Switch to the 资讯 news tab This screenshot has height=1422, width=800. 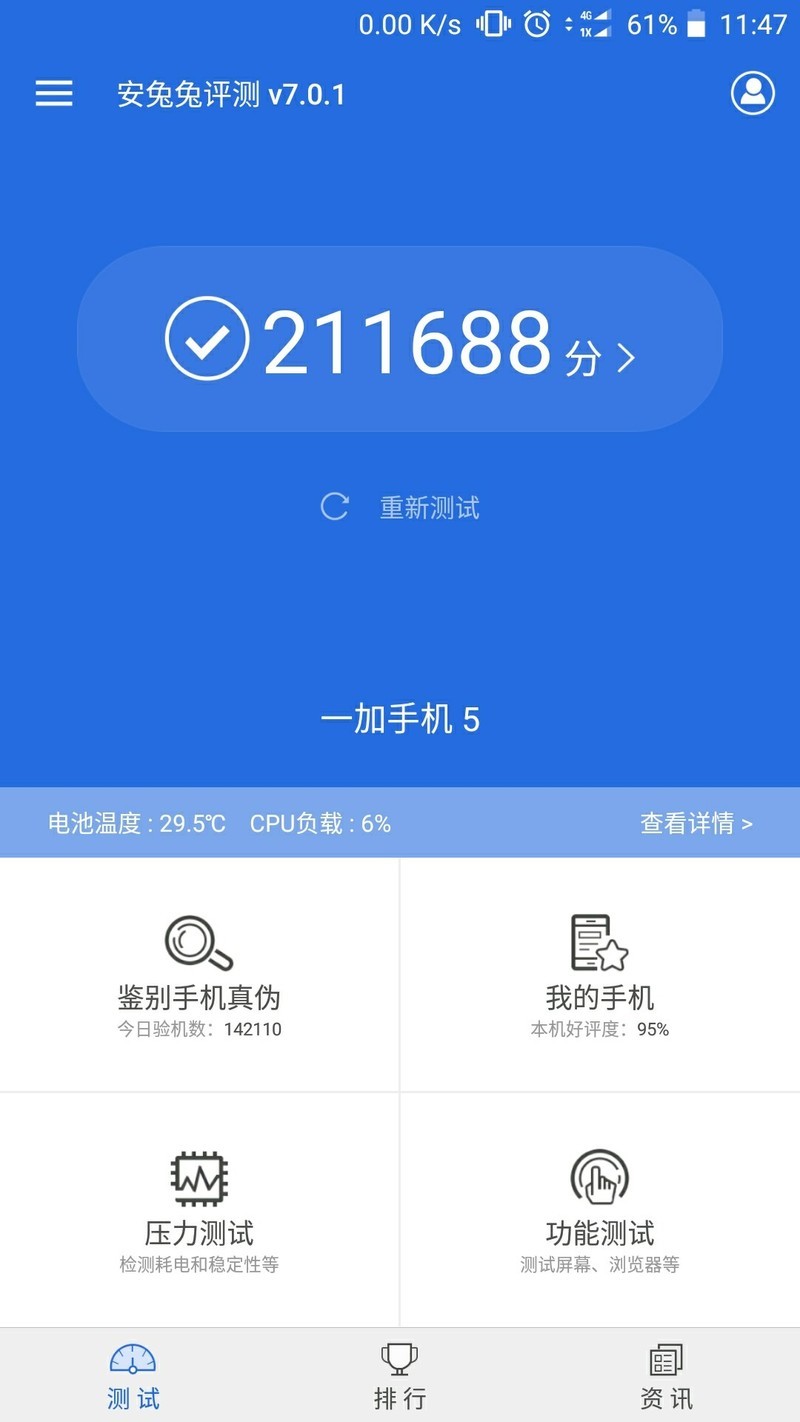pyautogui.click(x=666, y=1376)
